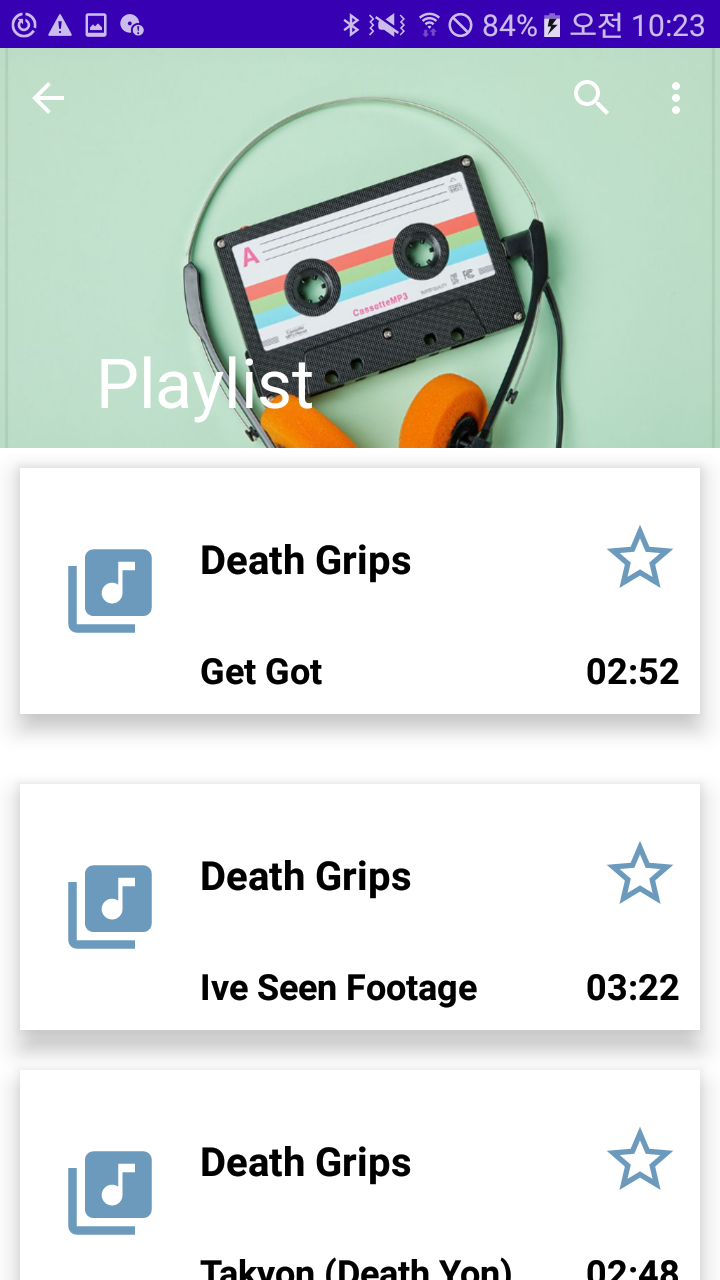This screenshot has height=1280, width=720.
Task: Click the 02:52 duration label on Get Got
Action: (632, 671)
